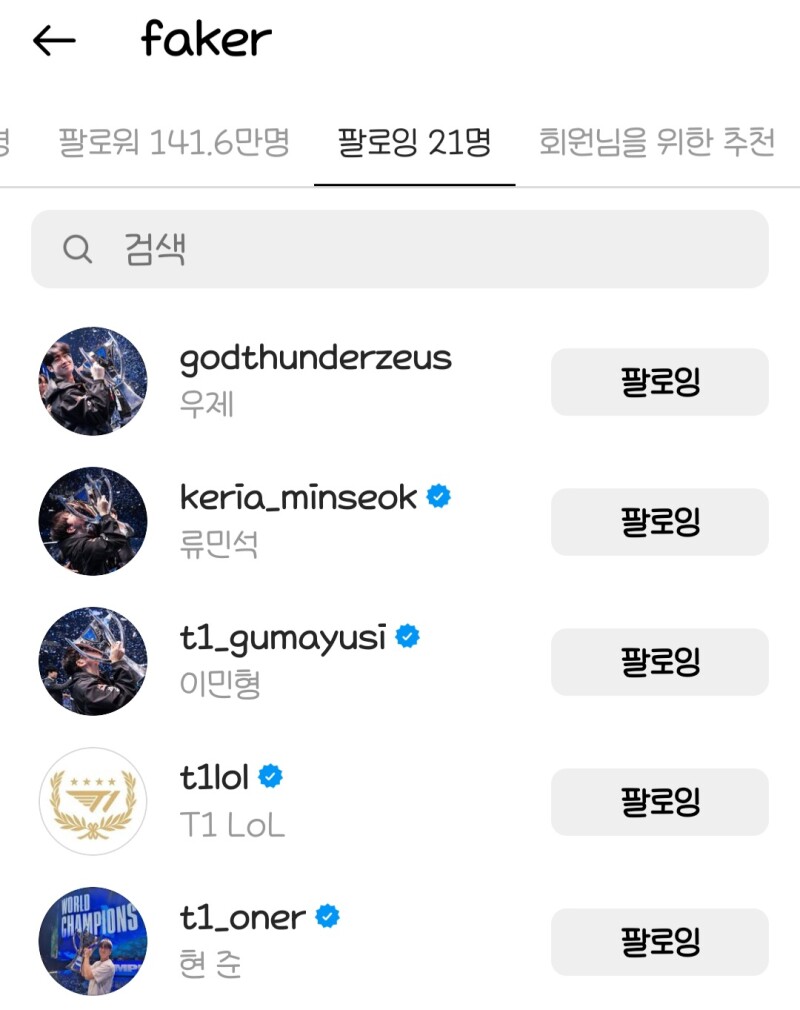This screenshot has width=800, height=1010.
Task: Open godthunderzeus profile row
Action: click(315, 380)
